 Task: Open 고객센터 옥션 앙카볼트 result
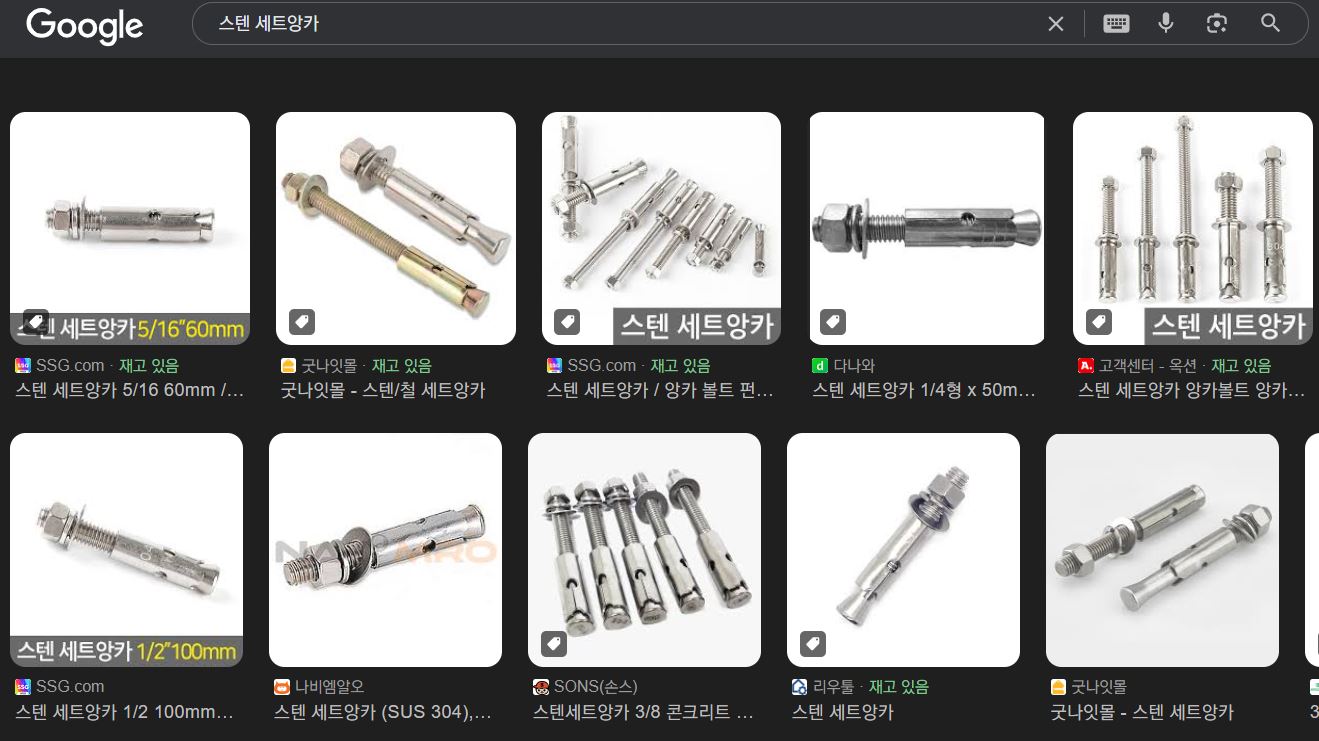coord(1192,228)
